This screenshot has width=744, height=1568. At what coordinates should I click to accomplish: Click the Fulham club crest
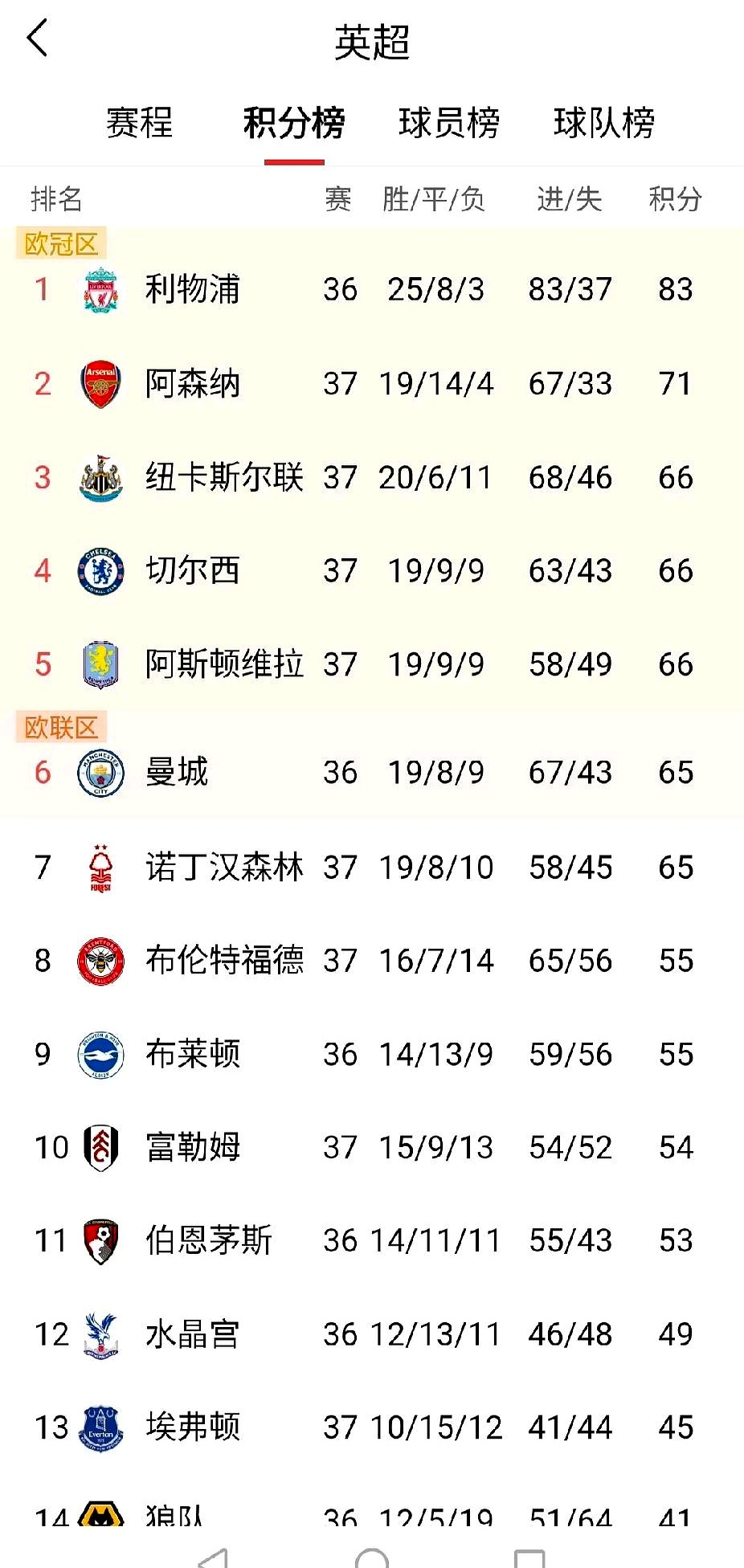tap(100, 1147)
